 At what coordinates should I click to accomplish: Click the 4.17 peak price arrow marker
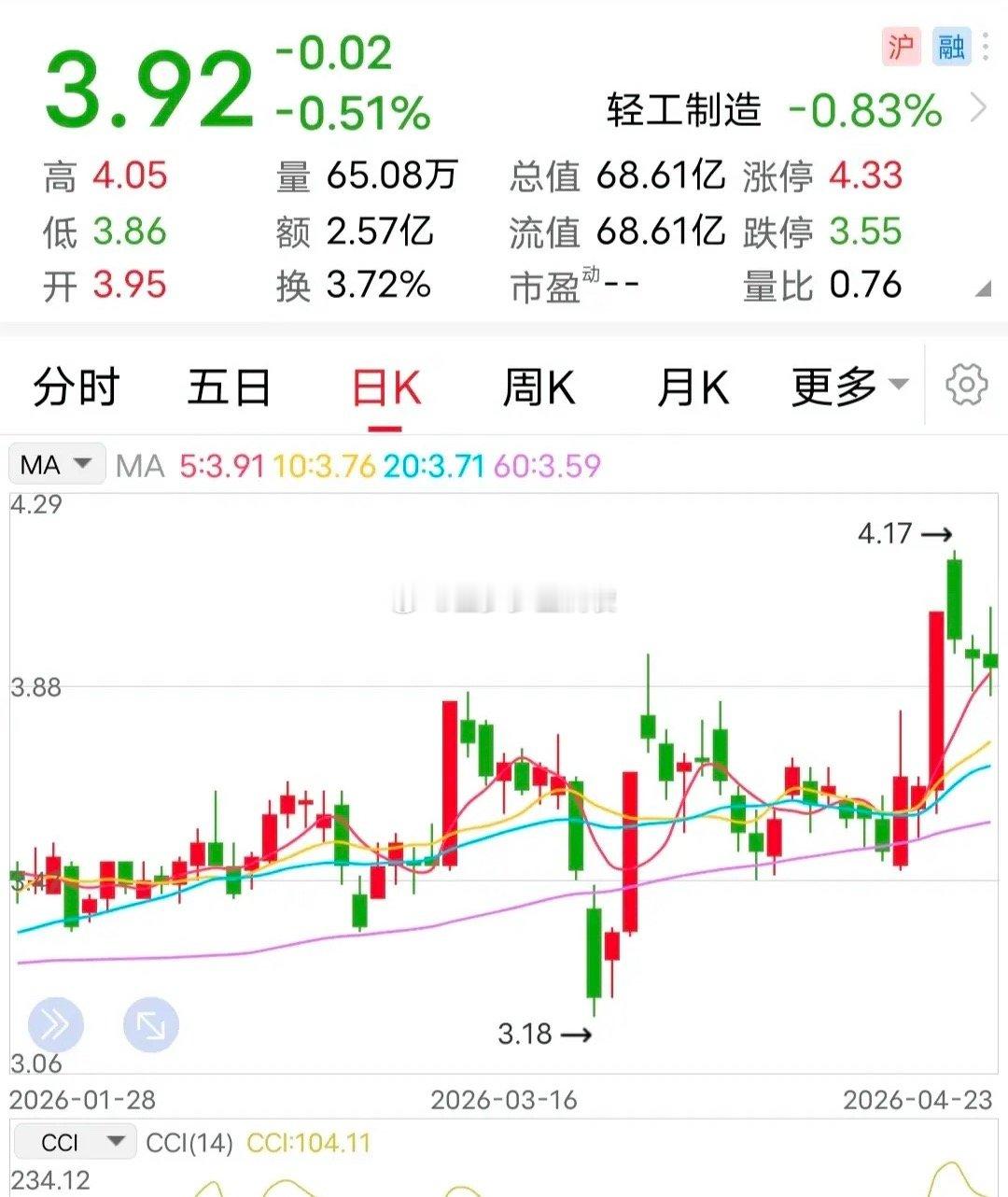point(903,535)
